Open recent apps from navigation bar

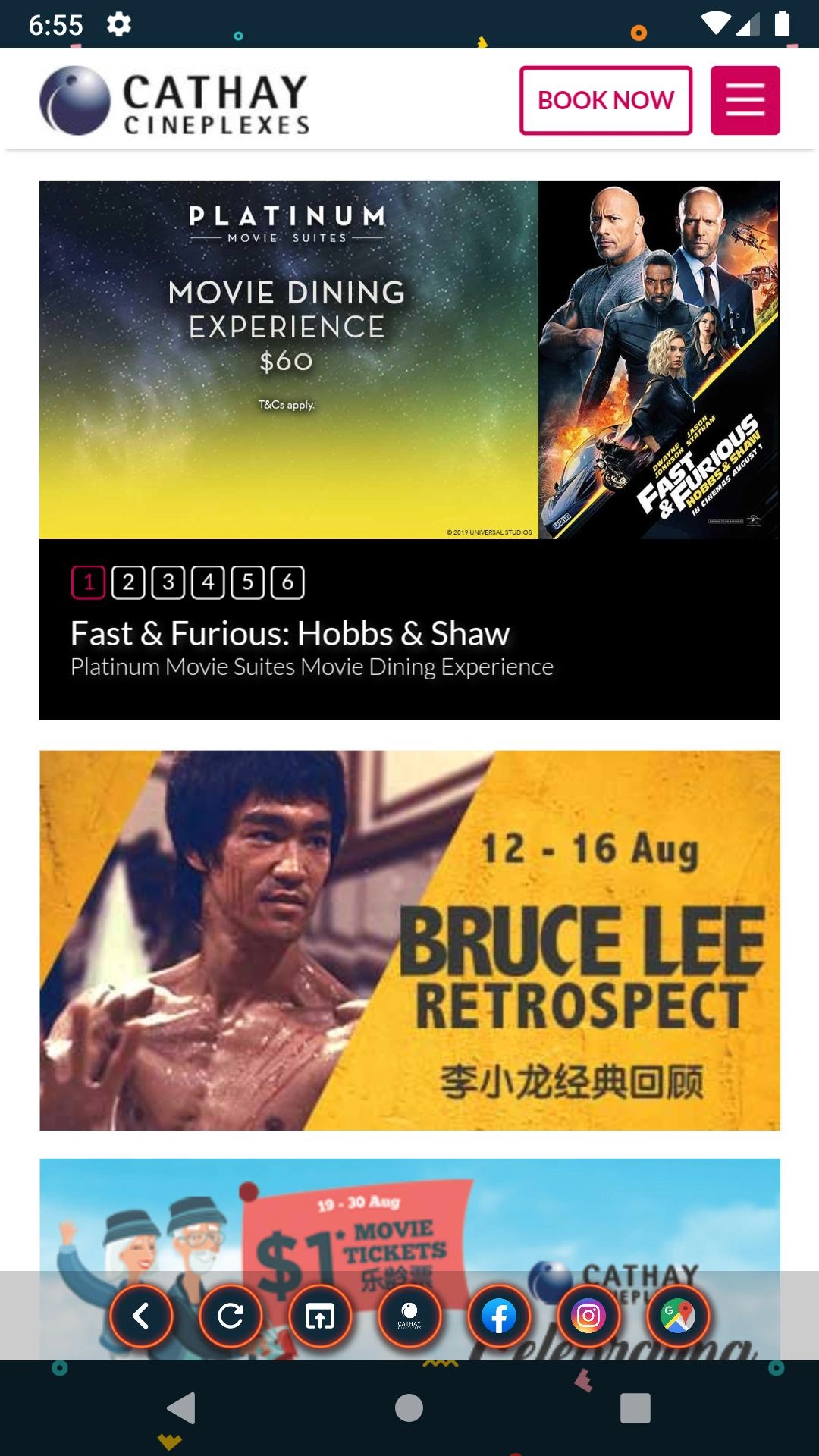click(635, 1408)
